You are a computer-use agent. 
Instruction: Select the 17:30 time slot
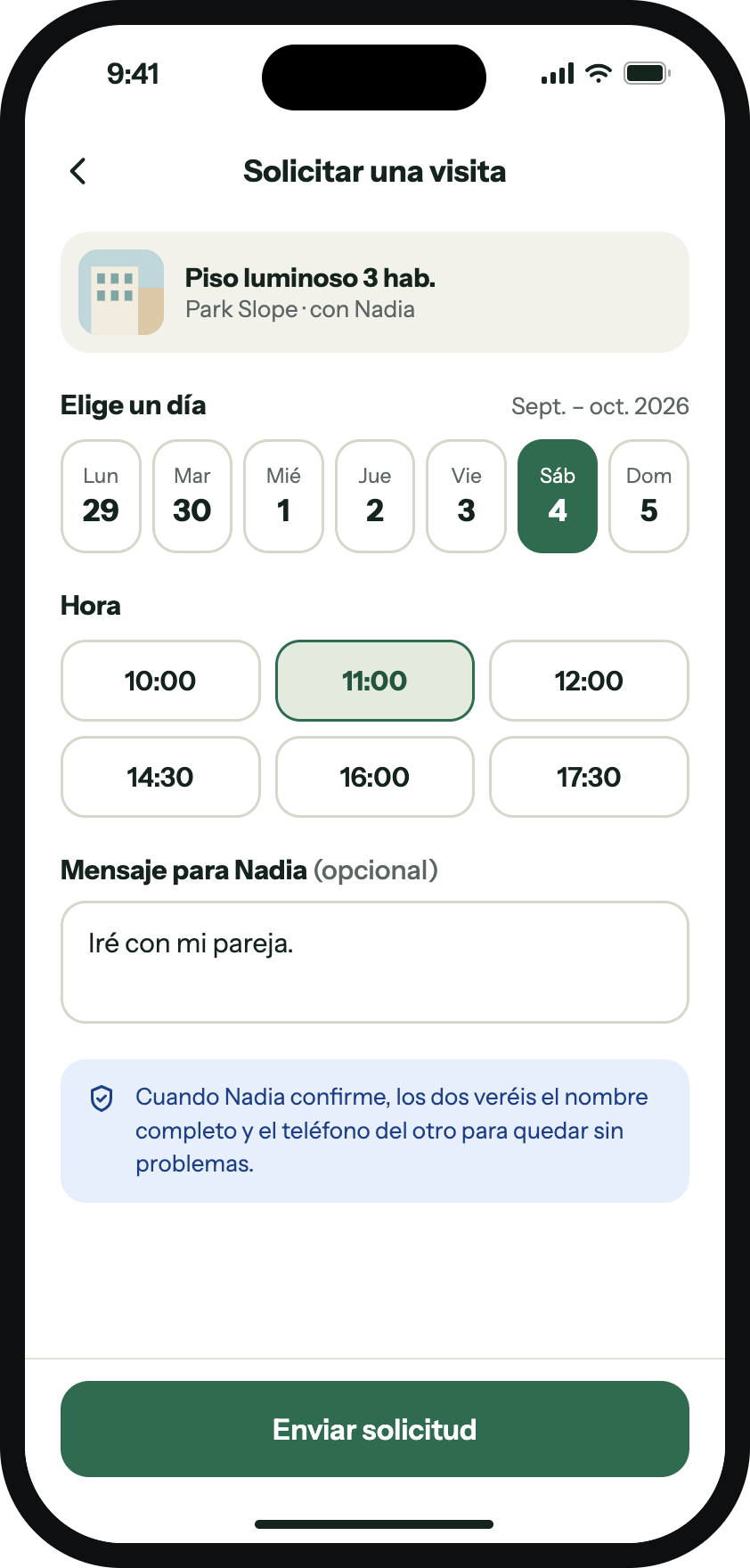point(589,777)
